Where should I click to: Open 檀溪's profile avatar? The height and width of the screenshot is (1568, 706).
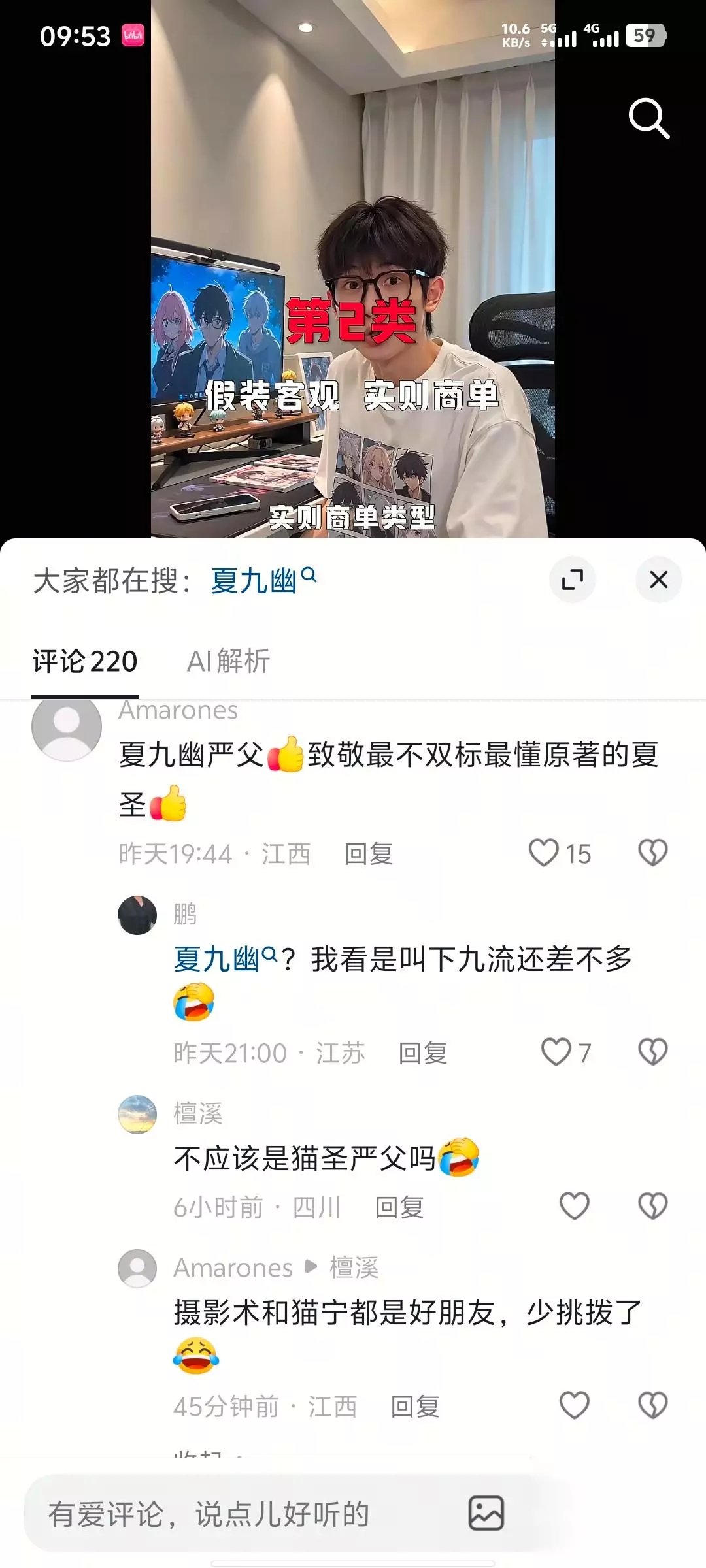click(x=137, y=1115)
